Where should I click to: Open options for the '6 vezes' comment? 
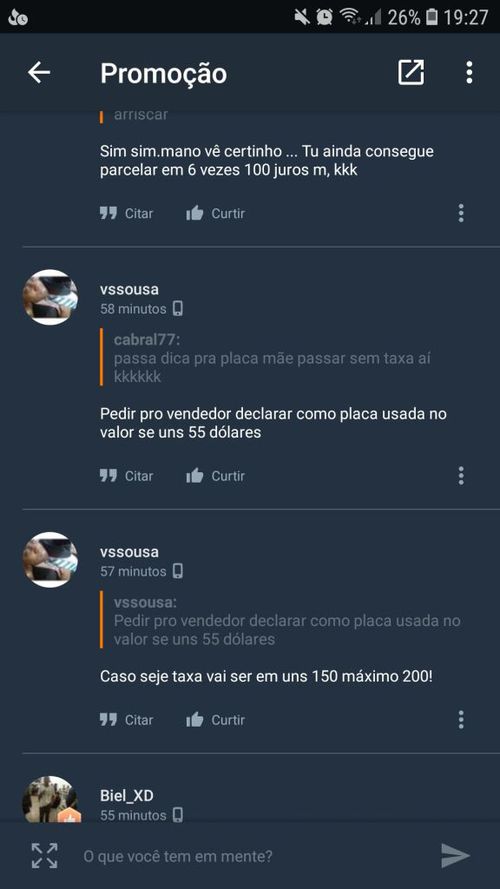pyautogui.click(x=461, y=213)
